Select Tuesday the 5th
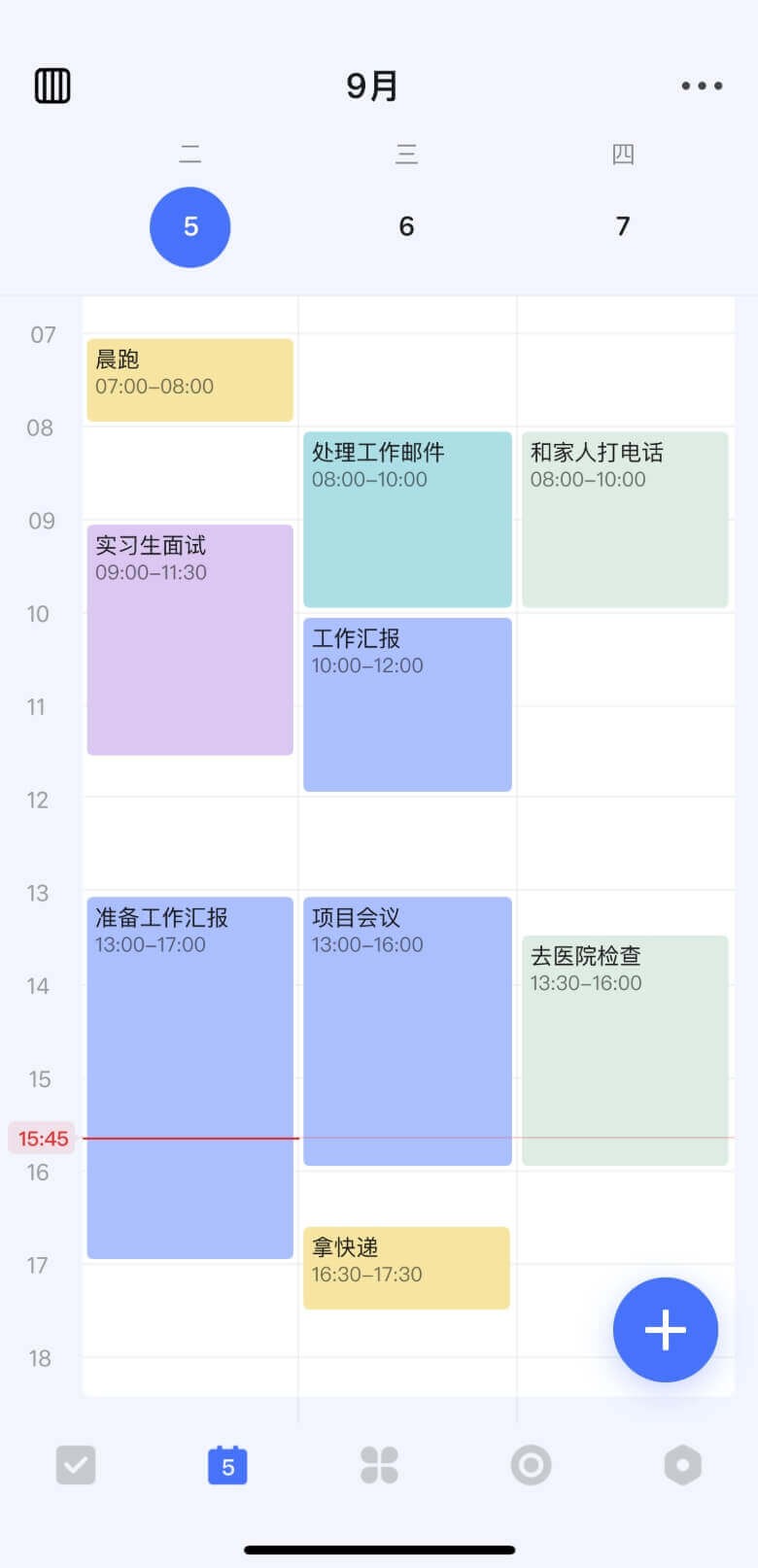Viewport: 758px width, 1568px height. click(190, 227)
